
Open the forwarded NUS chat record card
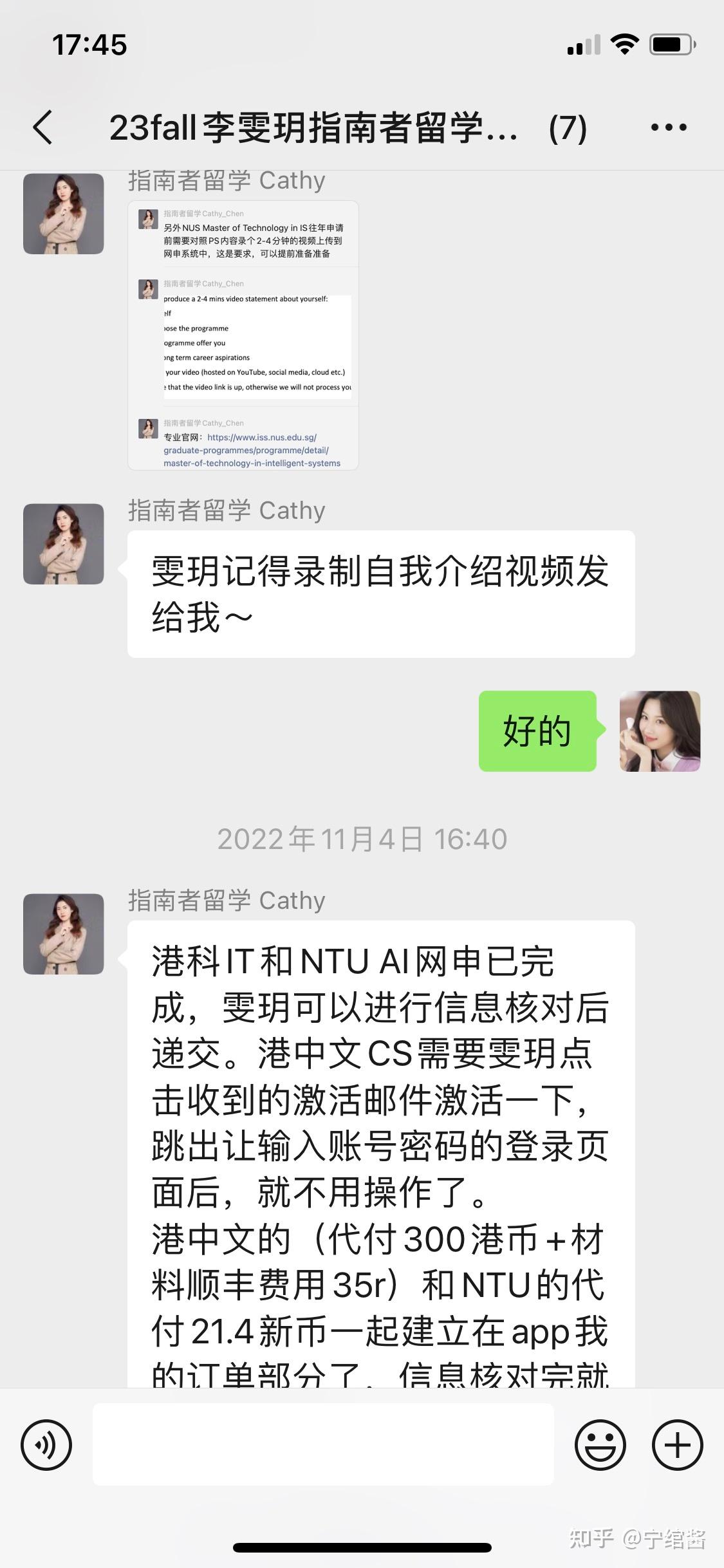pyautogui.click(x=243, y=335)
